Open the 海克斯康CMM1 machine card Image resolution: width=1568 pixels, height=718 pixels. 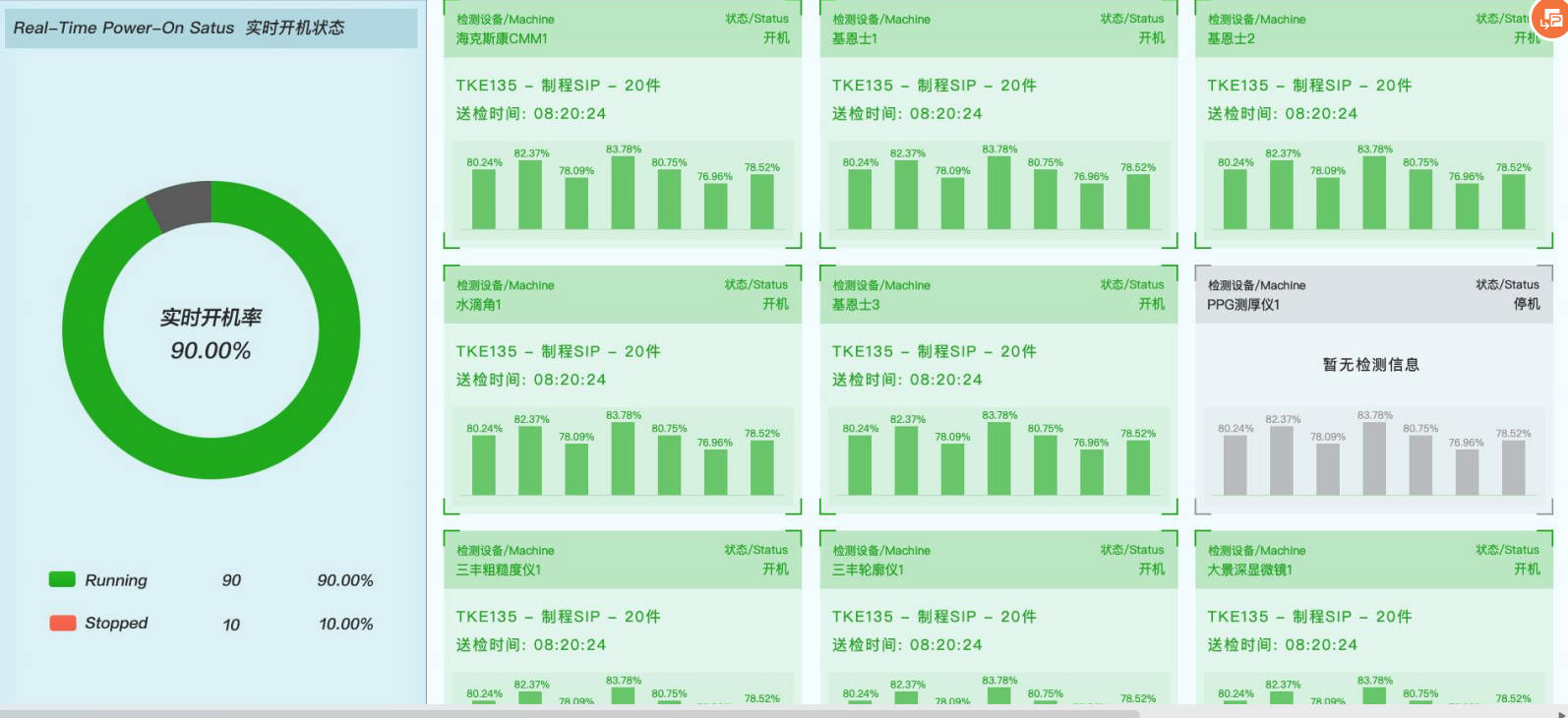(623, 123)
